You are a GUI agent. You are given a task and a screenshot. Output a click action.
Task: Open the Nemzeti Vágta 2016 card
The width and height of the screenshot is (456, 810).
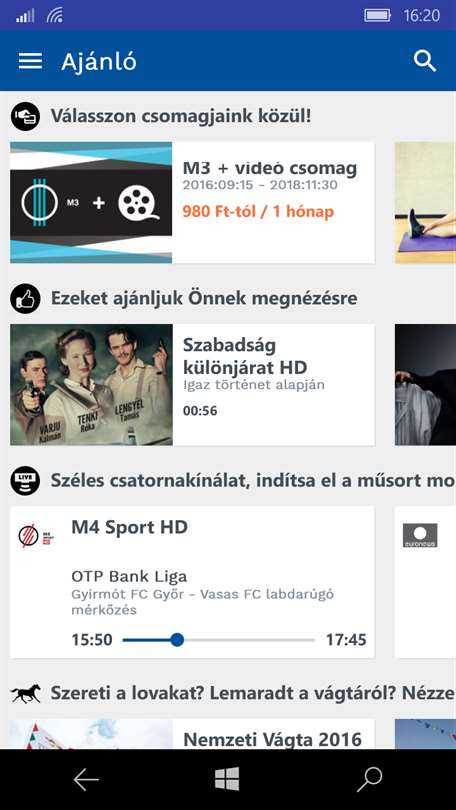(x=192, y=734)
